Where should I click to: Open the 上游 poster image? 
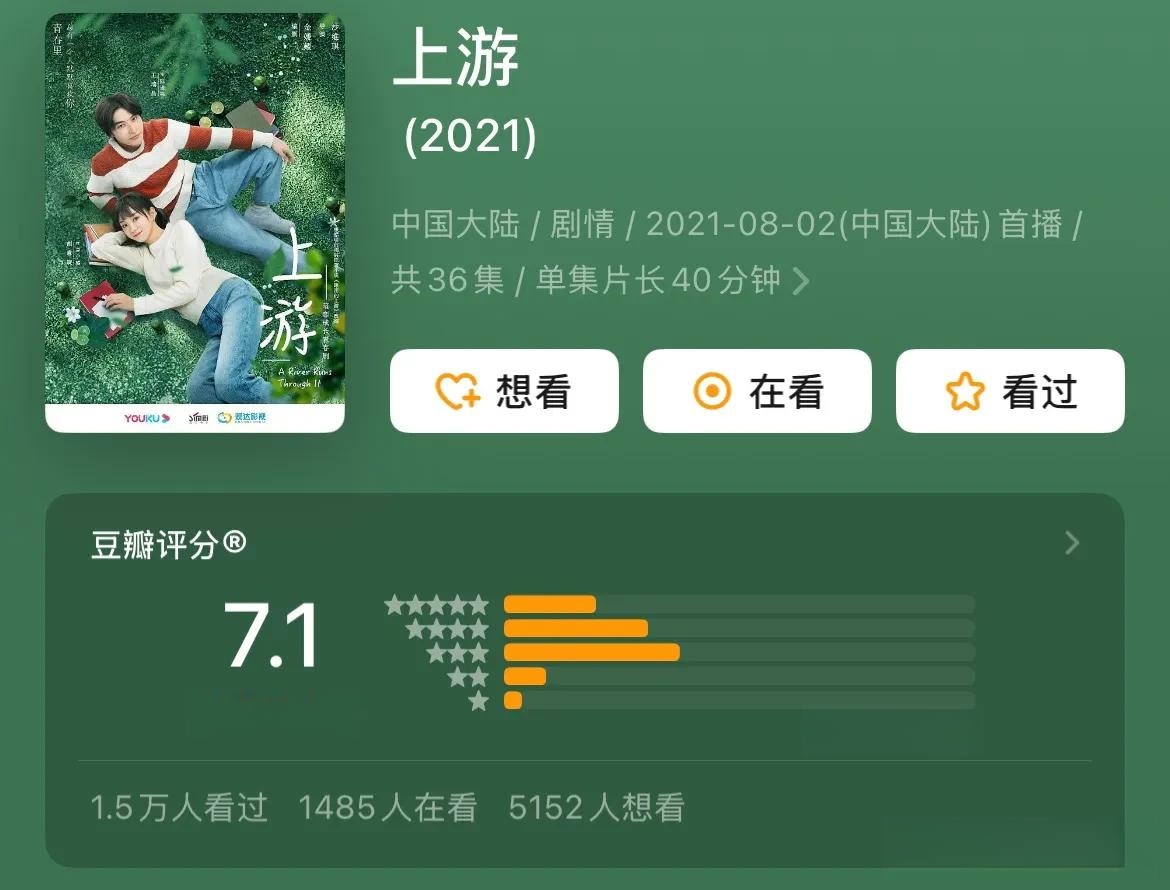(195, 222)
